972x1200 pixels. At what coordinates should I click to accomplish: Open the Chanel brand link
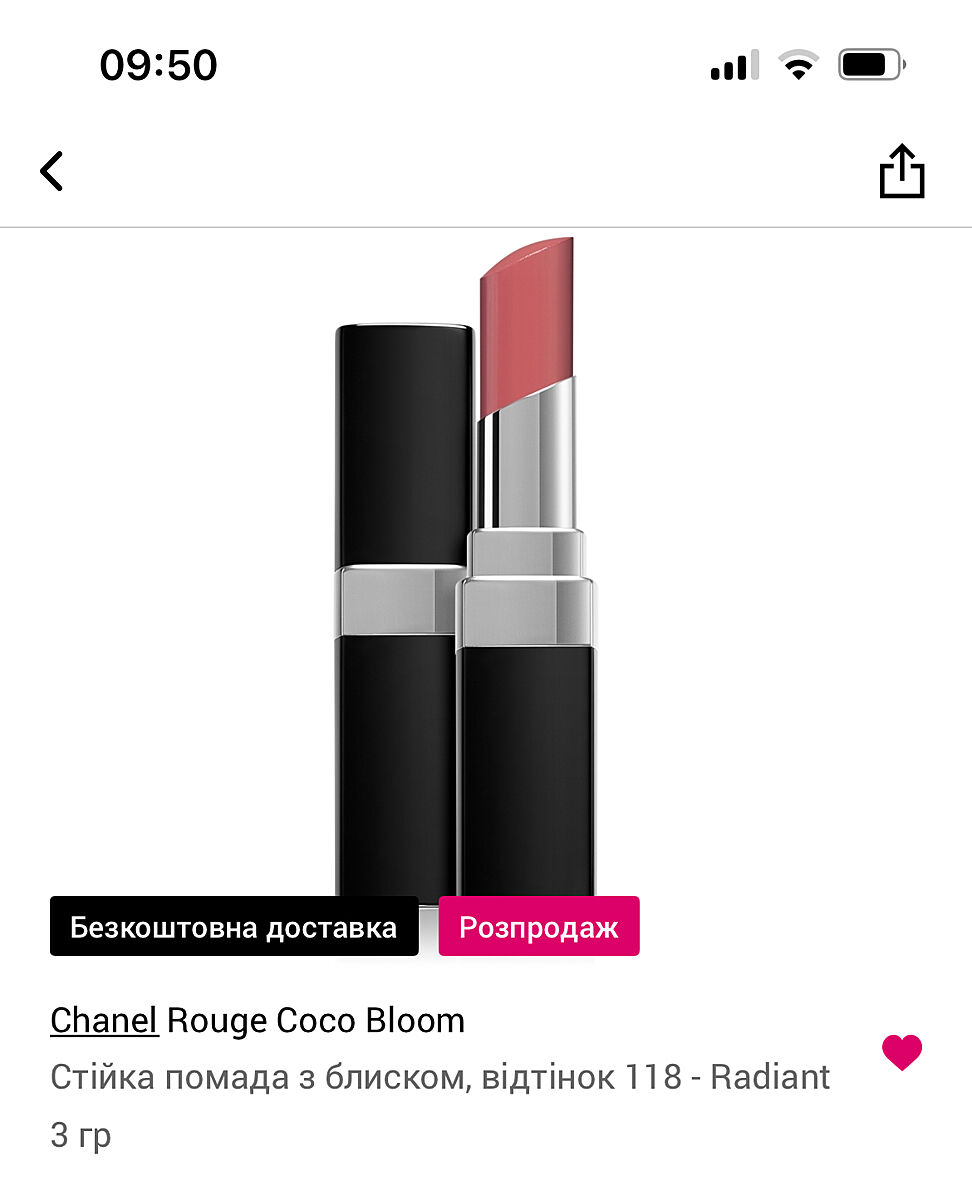pos(104,1020)
